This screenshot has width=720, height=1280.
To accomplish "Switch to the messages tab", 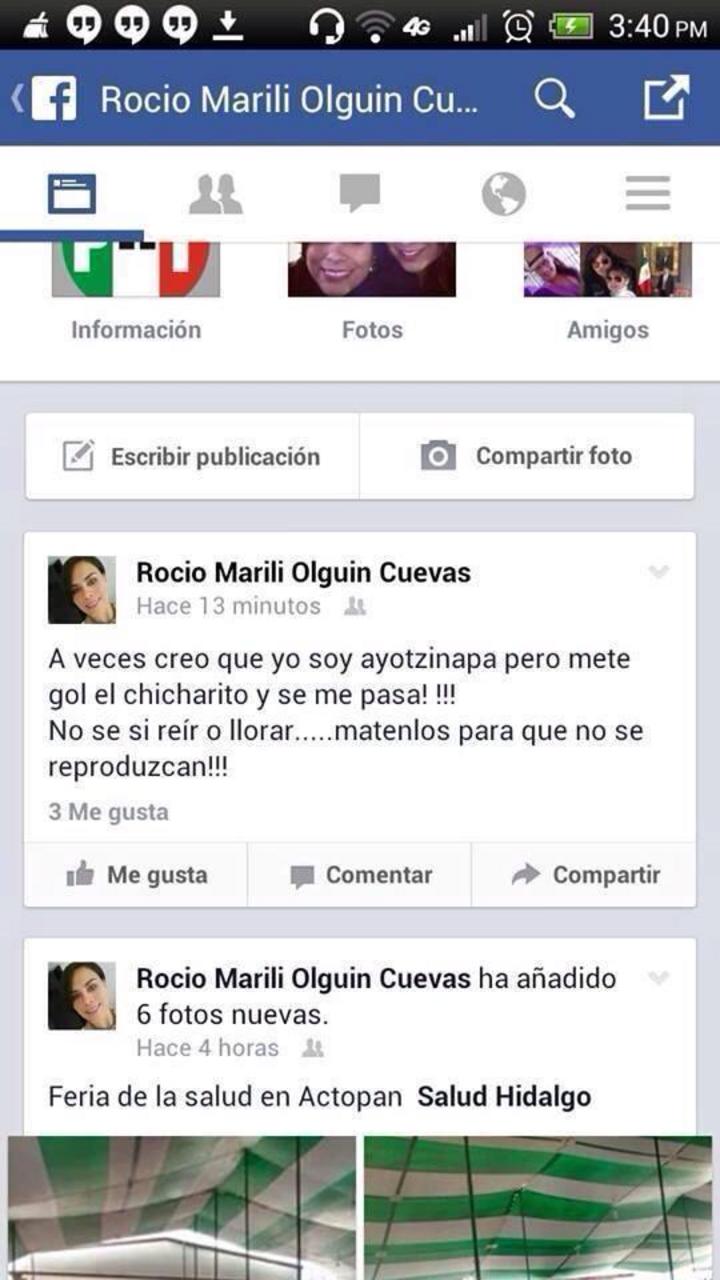I will point(360,193).
